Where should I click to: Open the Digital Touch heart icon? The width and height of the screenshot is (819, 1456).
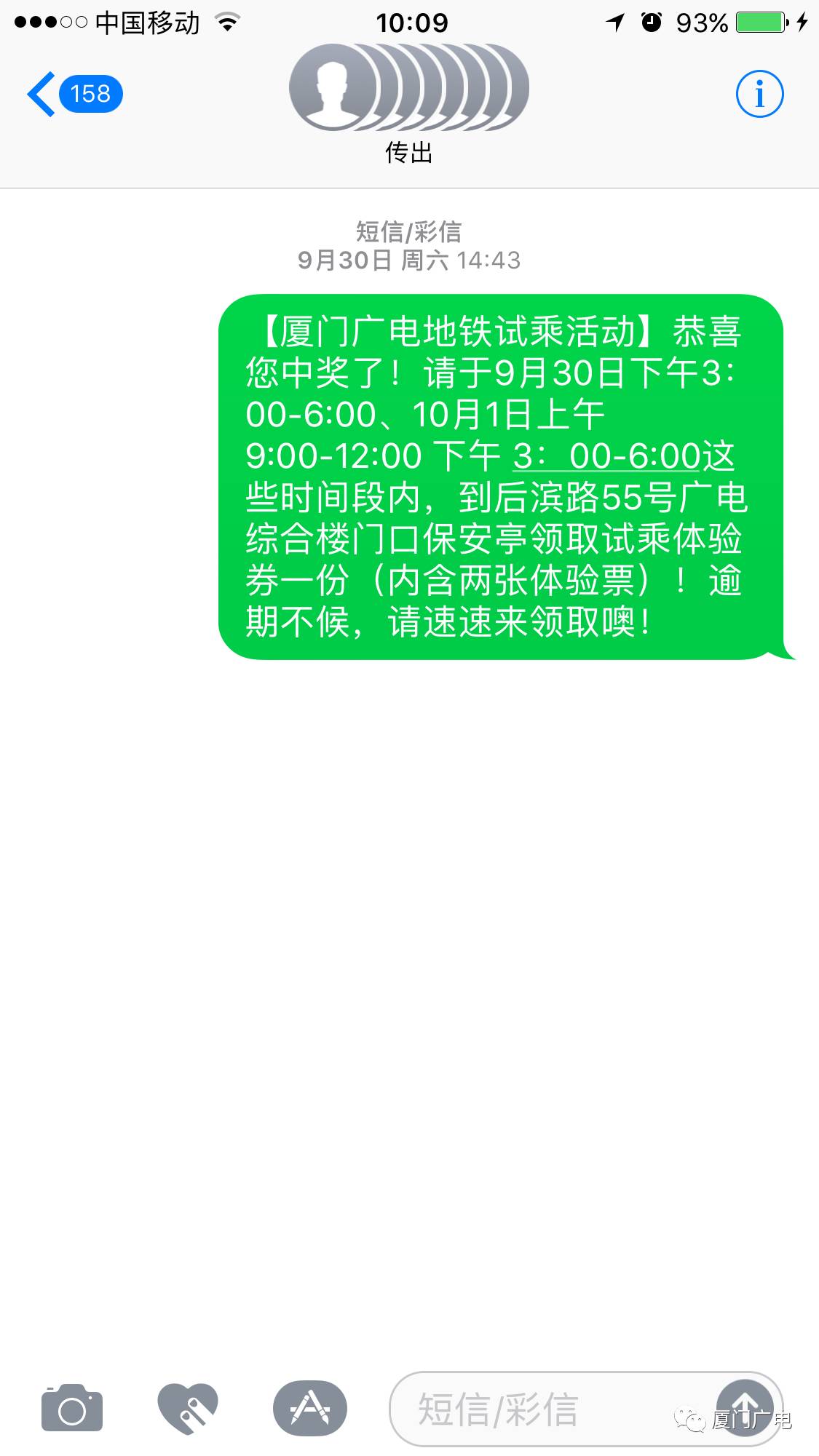[x=188, y=1409]
